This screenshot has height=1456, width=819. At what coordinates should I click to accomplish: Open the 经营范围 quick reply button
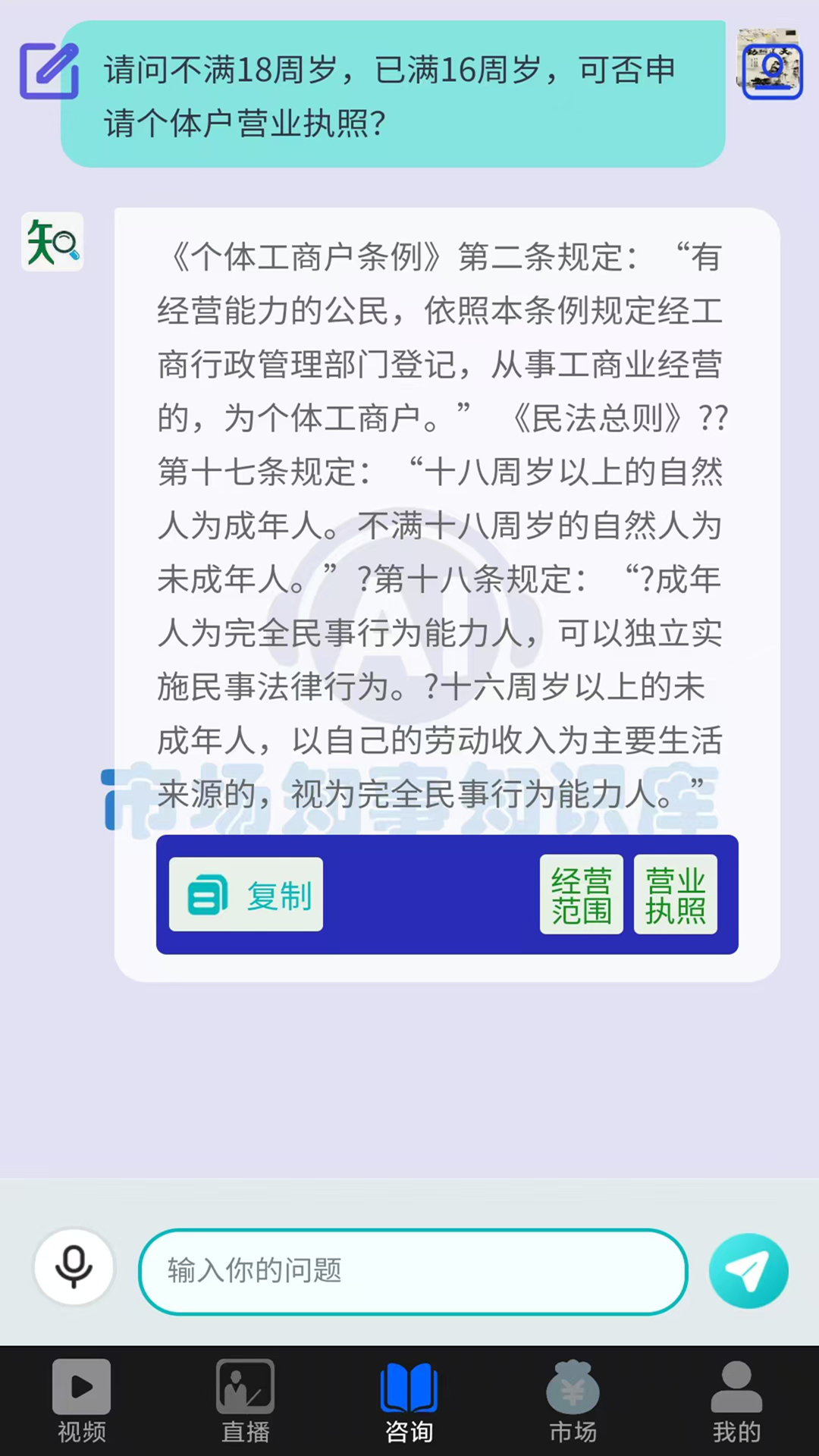(581, 895)
